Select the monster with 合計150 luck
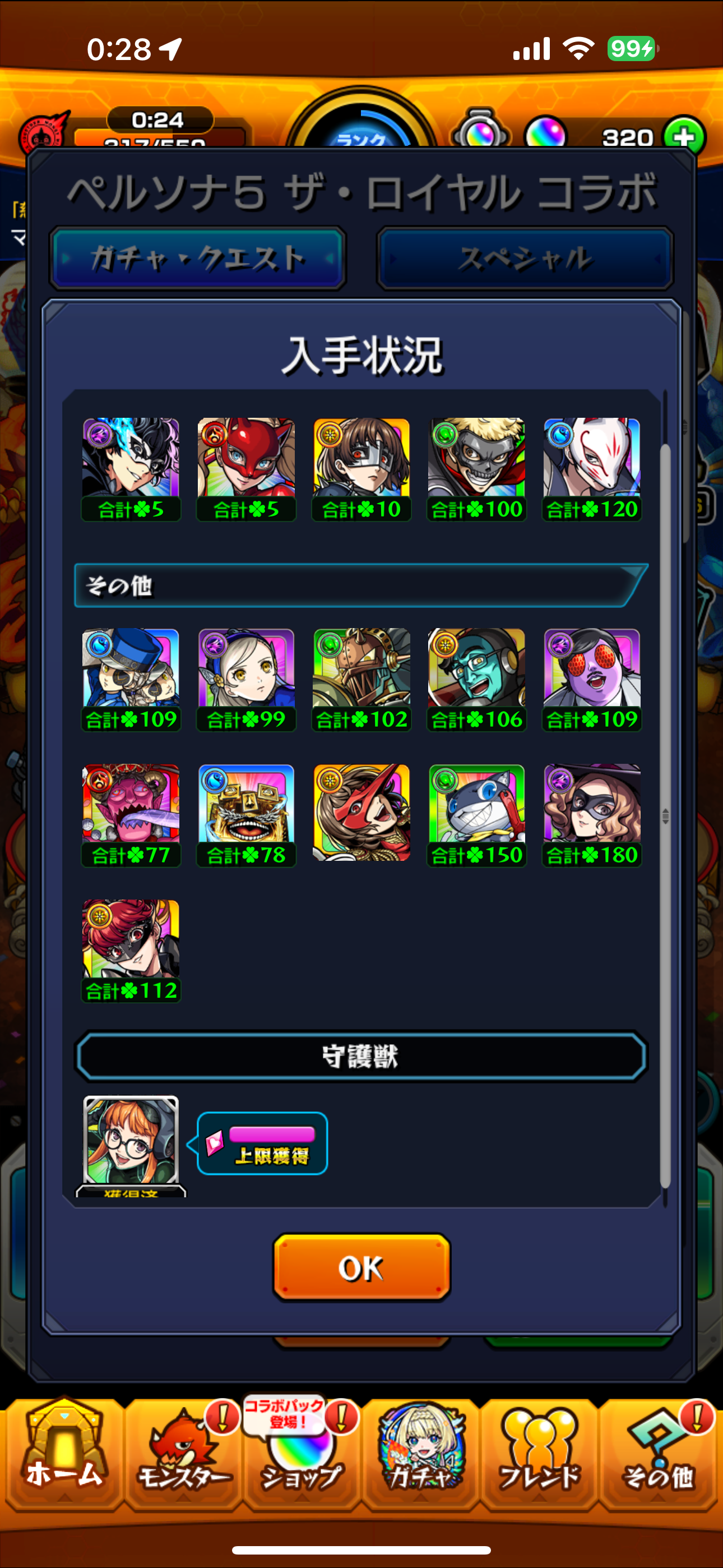 pos(476,815)
